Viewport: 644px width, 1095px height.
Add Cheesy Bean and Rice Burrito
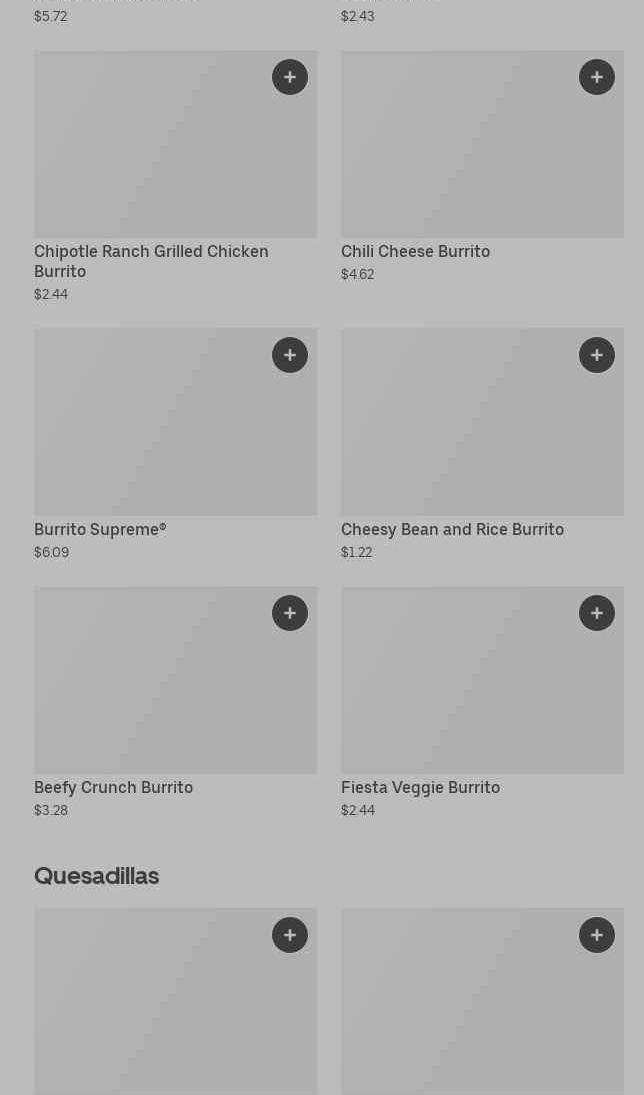click(x=597, y=355)
